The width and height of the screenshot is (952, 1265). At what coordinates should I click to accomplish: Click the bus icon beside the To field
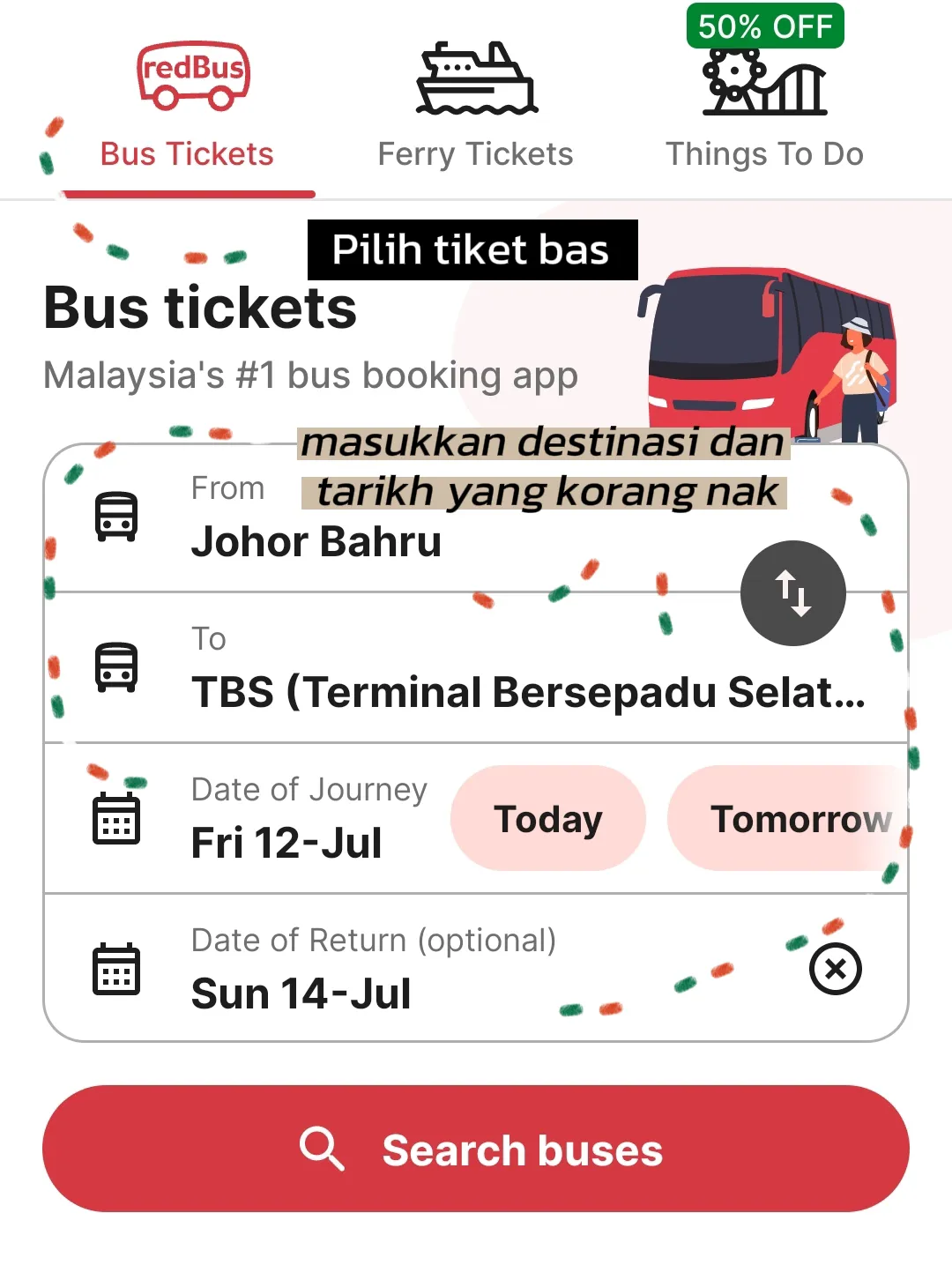tap(116, 667)
